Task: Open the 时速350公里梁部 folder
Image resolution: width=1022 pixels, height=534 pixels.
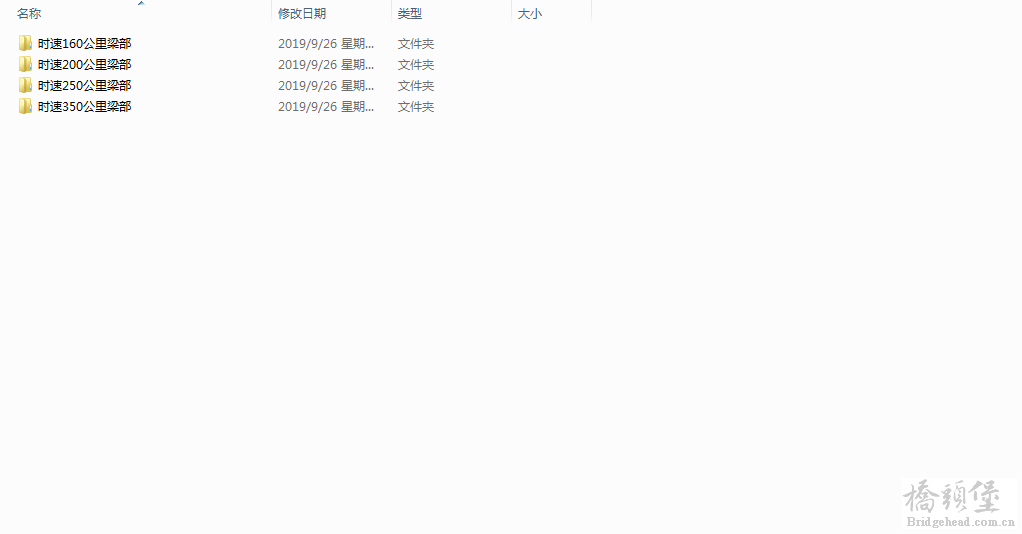Action: click(x=84, y=107)
